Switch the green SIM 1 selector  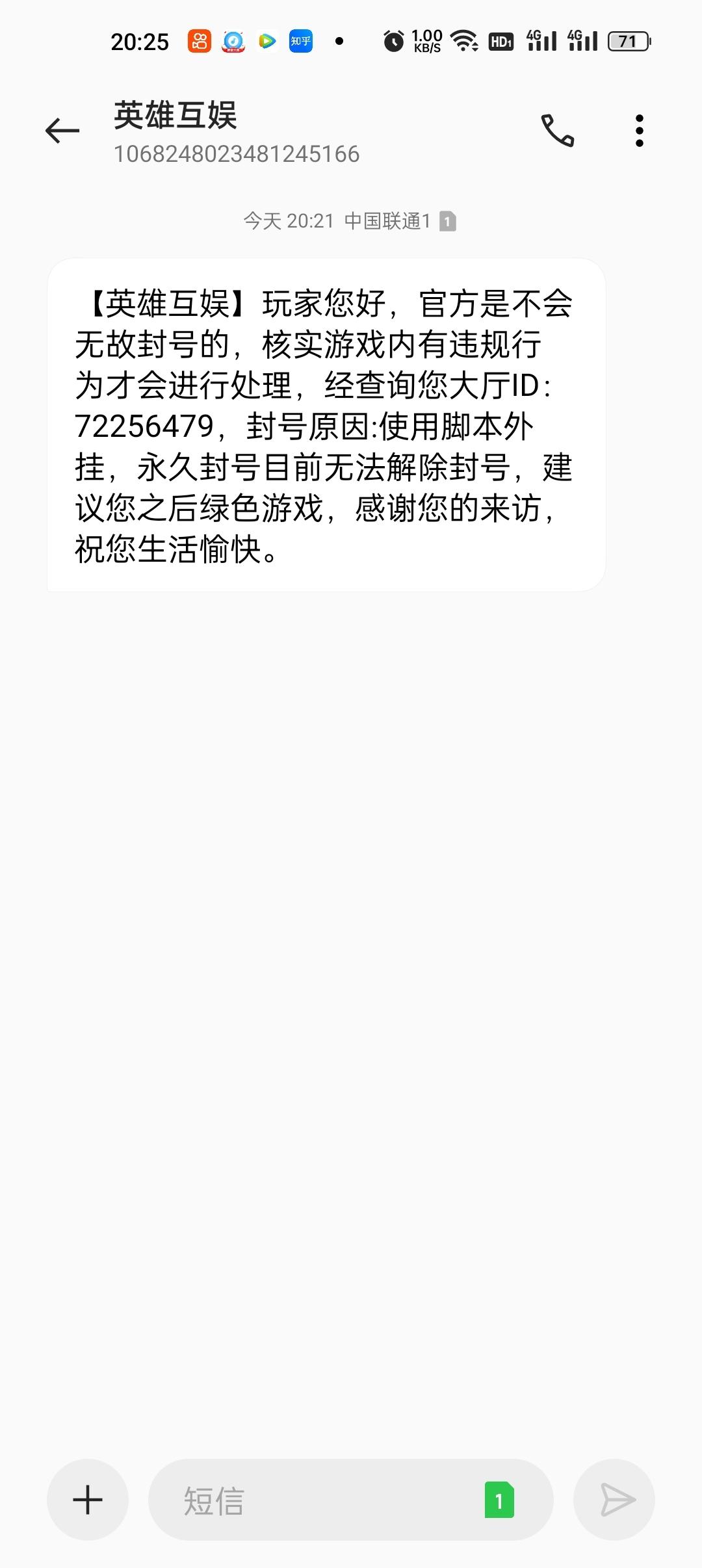(x=499, y=1500)
